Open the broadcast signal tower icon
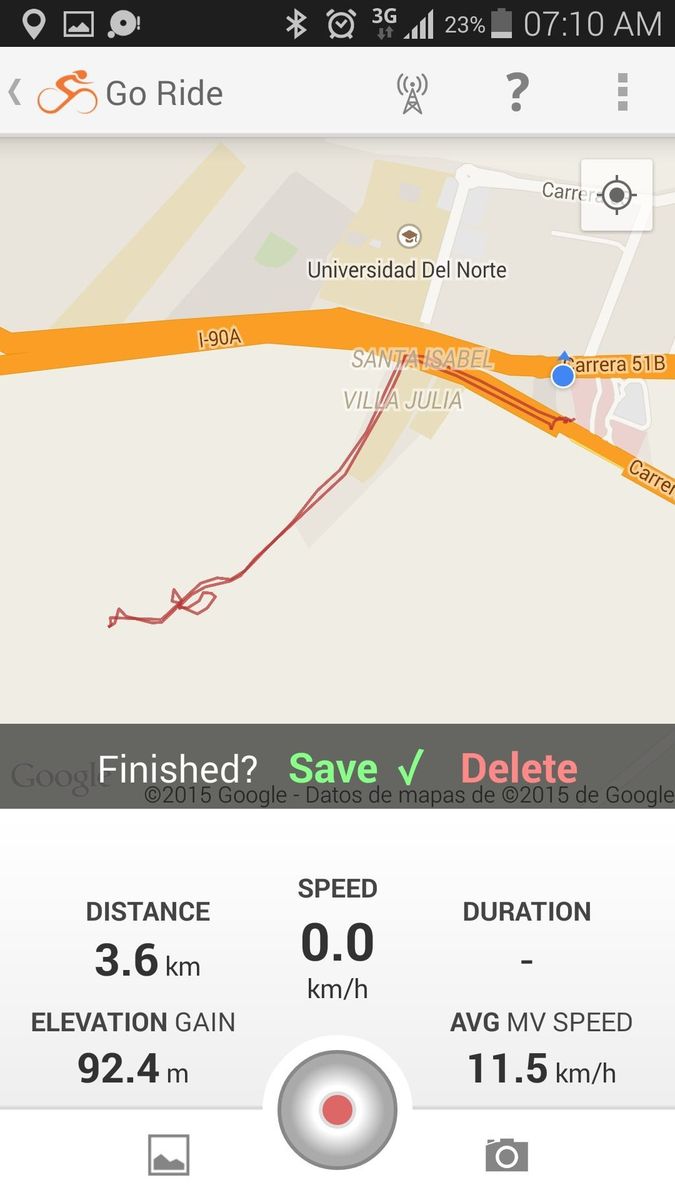Screen dimensions: 675x1200 (x=412, y=93)
